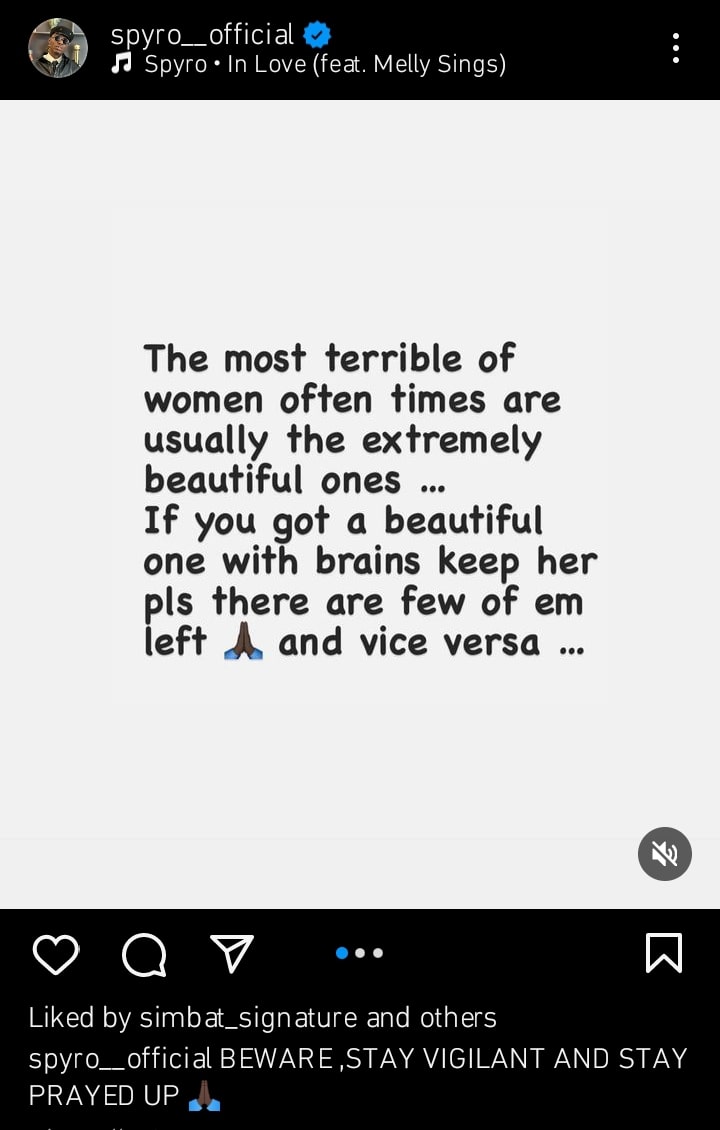The width and height of the screenshot is (720, 1130).
Task: Open the post overflow menu
Action: click(676, 47)
